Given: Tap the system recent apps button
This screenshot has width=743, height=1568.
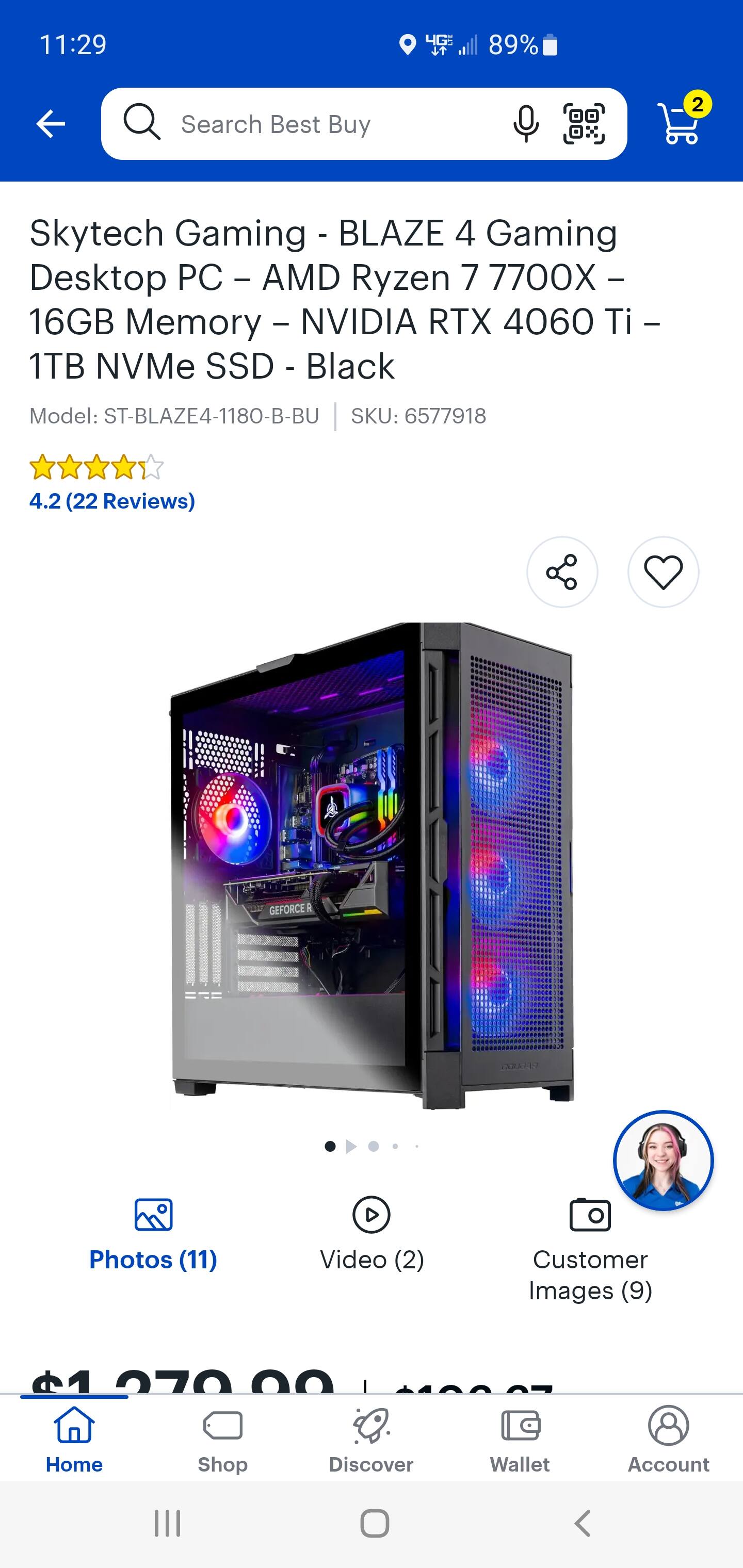Looking at the screenshot, I should point(168,1524).
